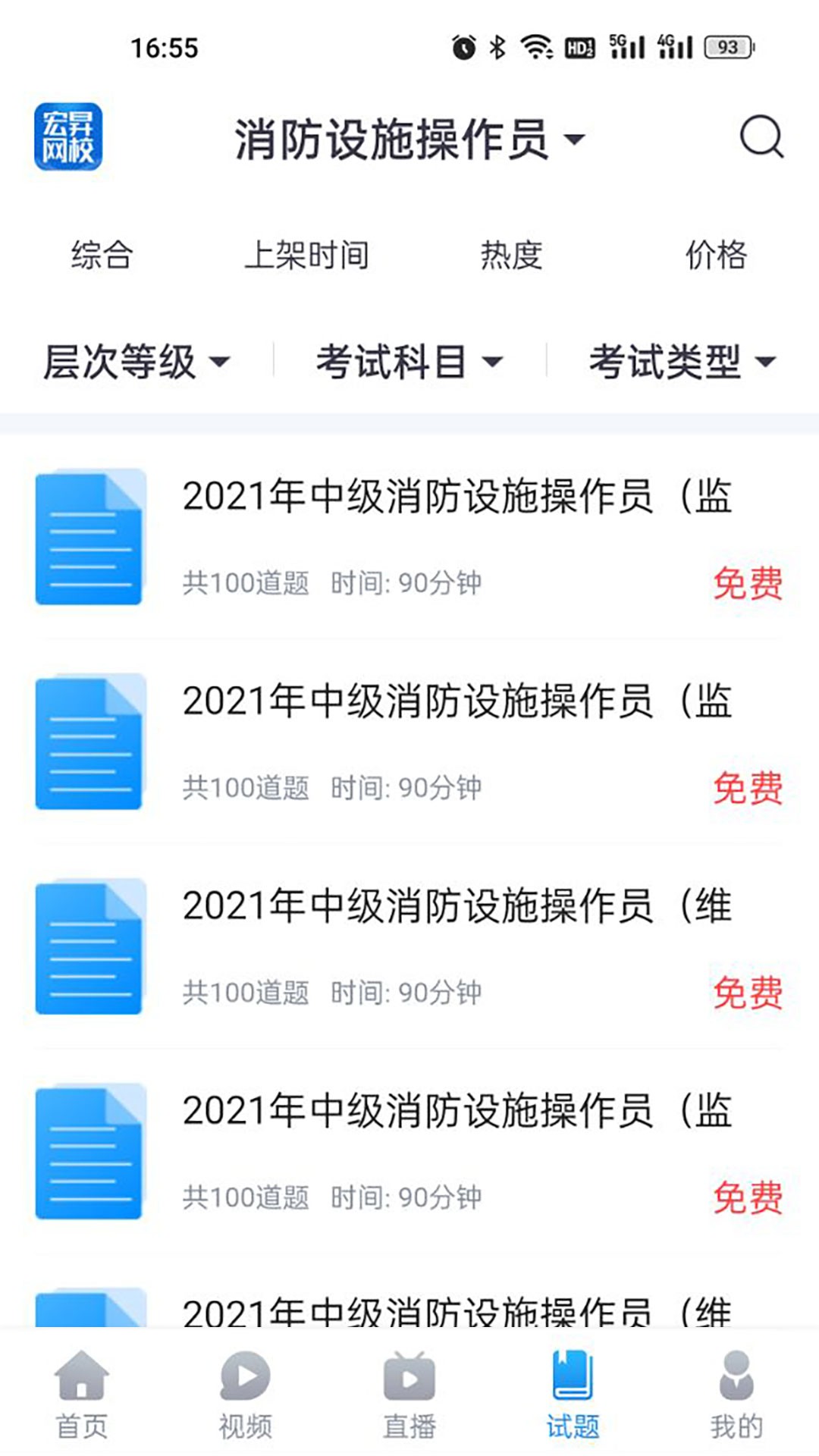Select the 综合 comprehensive sort option

point(101,256)
